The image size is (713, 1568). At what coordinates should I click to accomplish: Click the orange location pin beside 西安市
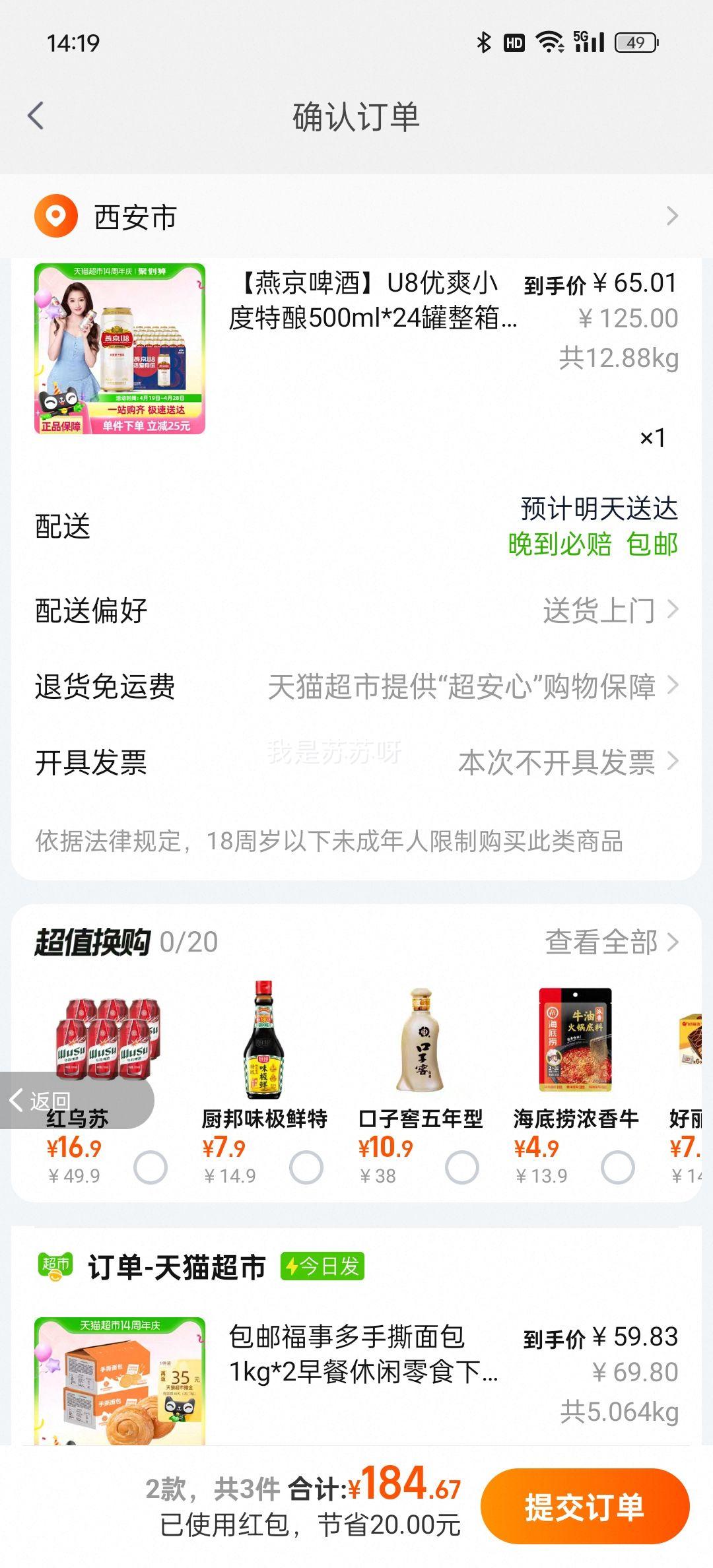point(56,216)
